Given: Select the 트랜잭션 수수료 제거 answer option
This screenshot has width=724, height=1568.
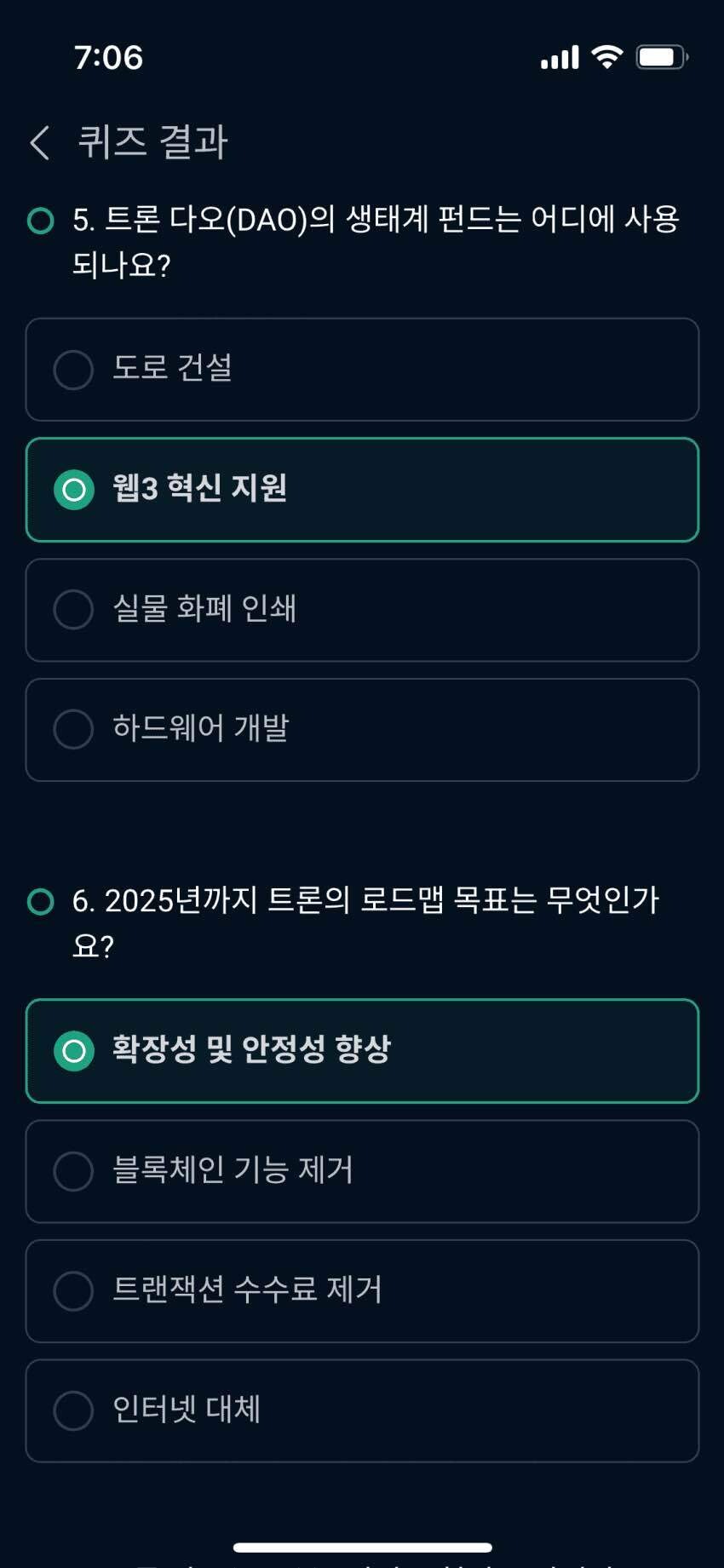Looking at the screenshot, I should point(362,1291).
